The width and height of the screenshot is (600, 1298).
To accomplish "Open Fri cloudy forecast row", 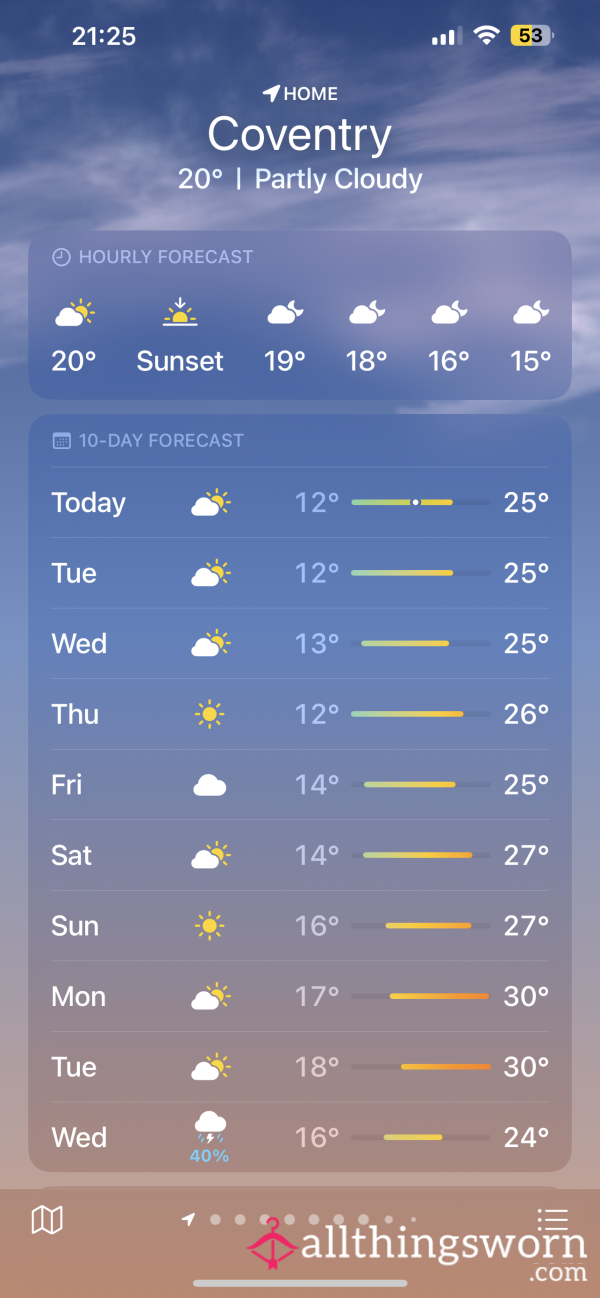I will pyautogui.click(x=300, y=785).
